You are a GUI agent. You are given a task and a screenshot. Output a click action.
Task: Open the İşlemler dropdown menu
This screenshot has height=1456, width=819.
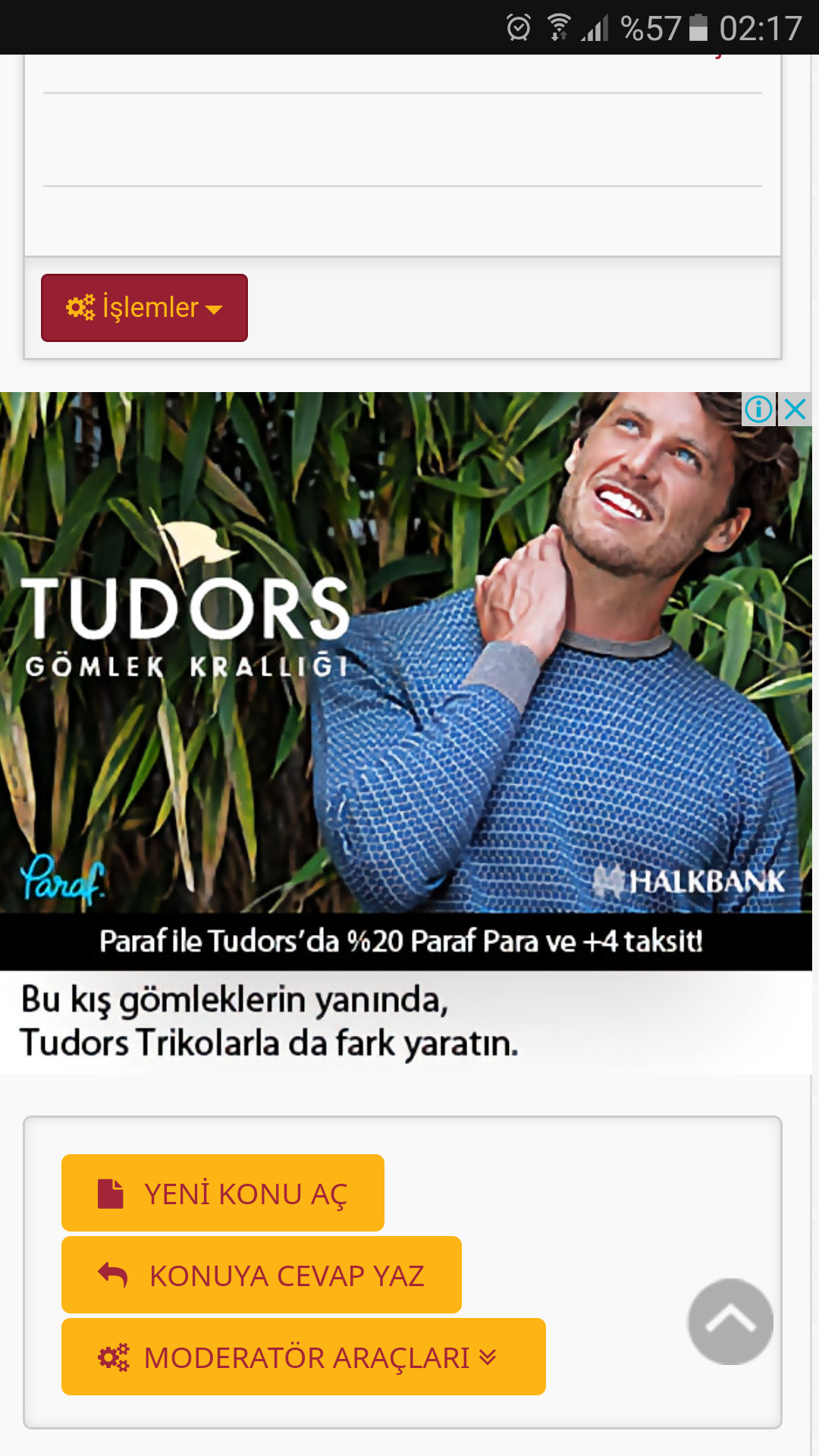pos(144,308)
